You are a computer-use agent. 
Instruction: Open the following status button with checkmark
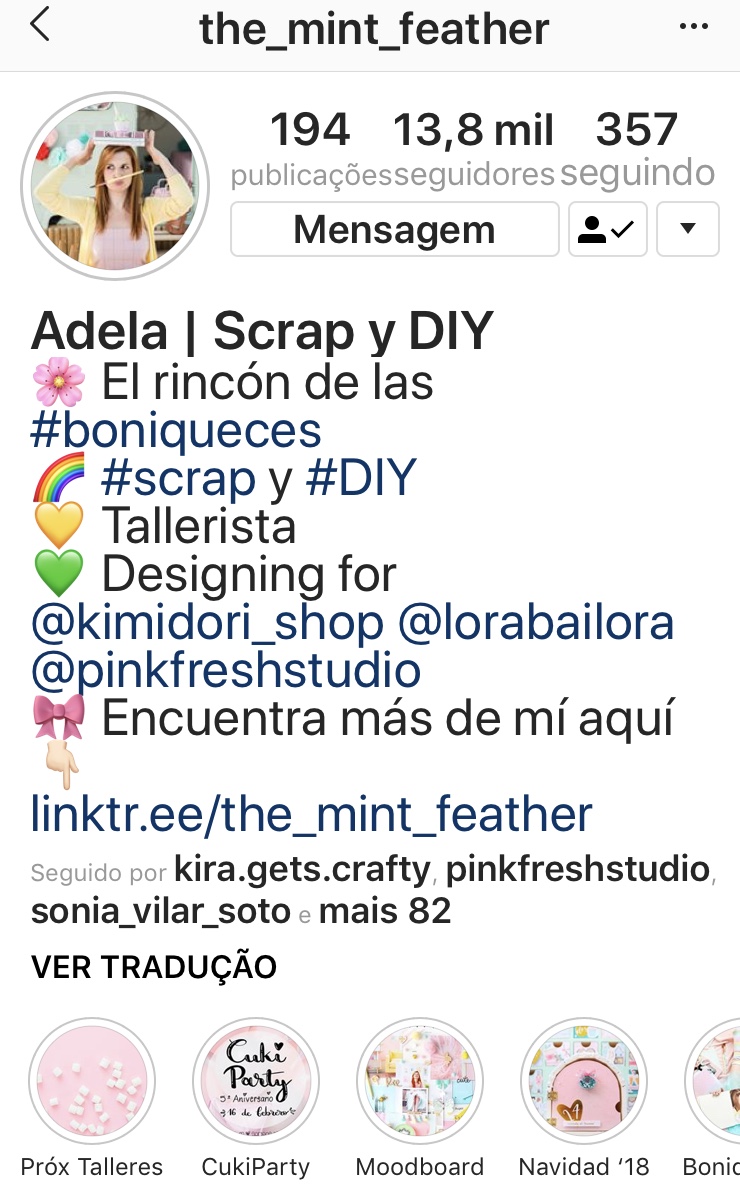pyautogui.click(x=607, y=229)
